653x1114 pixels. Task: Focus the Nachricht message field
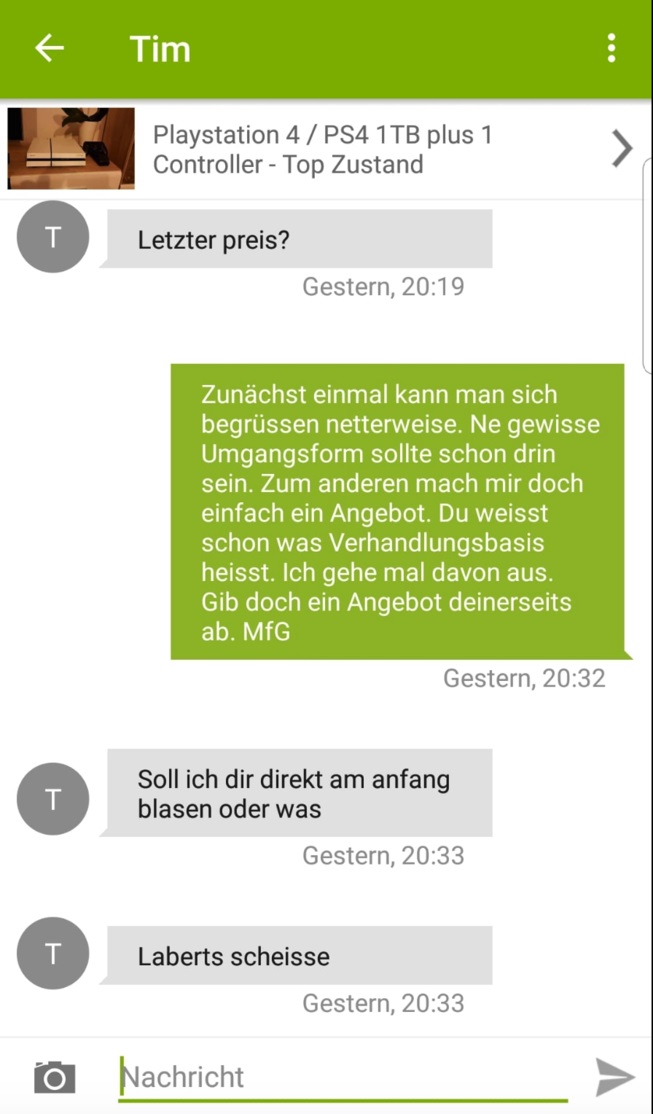click(x=340, y=1077)
